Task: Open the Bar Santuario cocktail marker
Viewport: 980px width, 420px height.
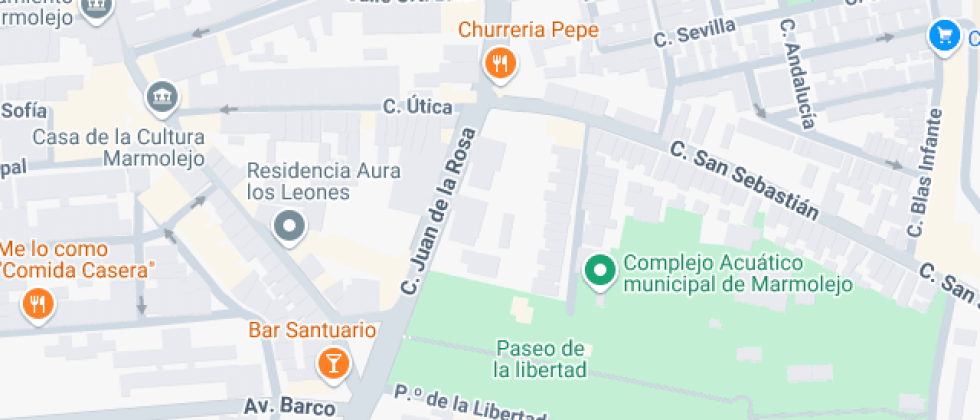Action: pos(333,363)
